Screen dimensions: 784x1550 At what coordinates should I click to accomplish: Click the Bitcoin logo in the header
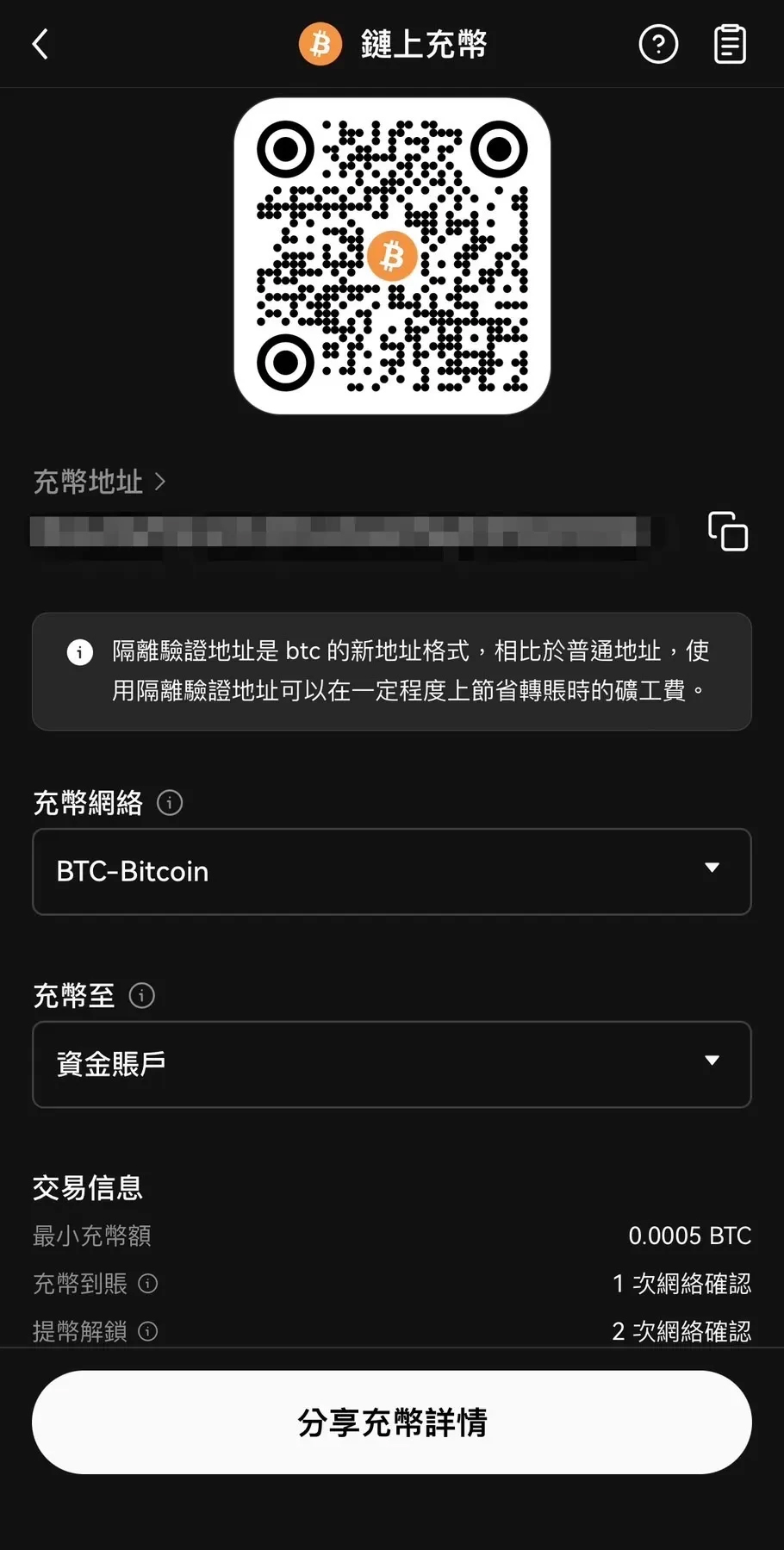tap(320, 43)
